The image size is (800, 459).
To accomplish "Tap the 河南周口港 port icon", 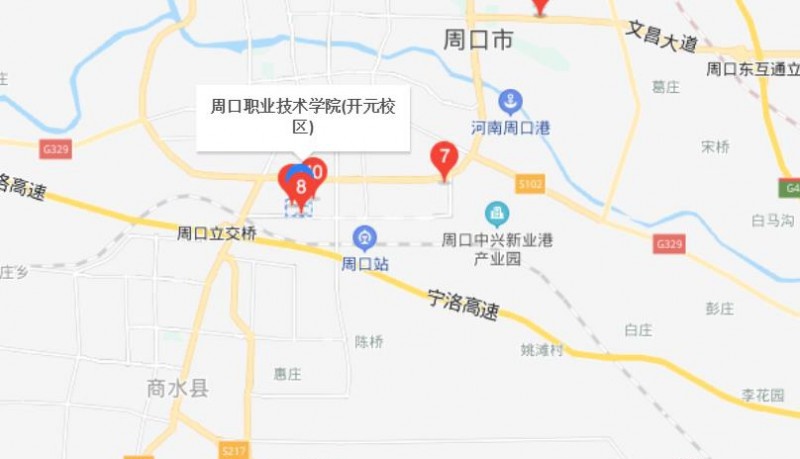I will 510,101.
